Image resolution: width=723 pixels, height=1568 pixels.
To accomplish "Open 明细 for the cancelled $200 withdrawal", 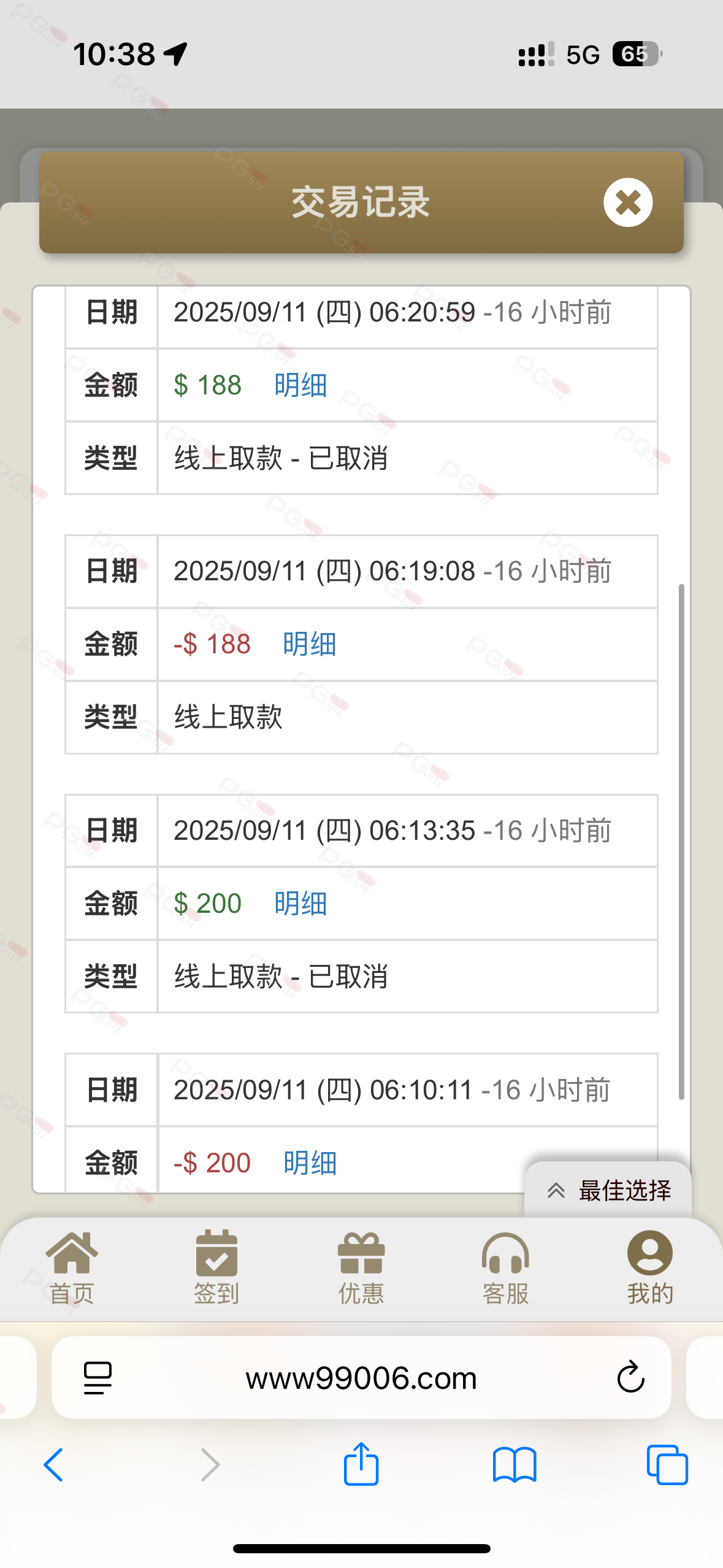I will [x=300, y=904].
